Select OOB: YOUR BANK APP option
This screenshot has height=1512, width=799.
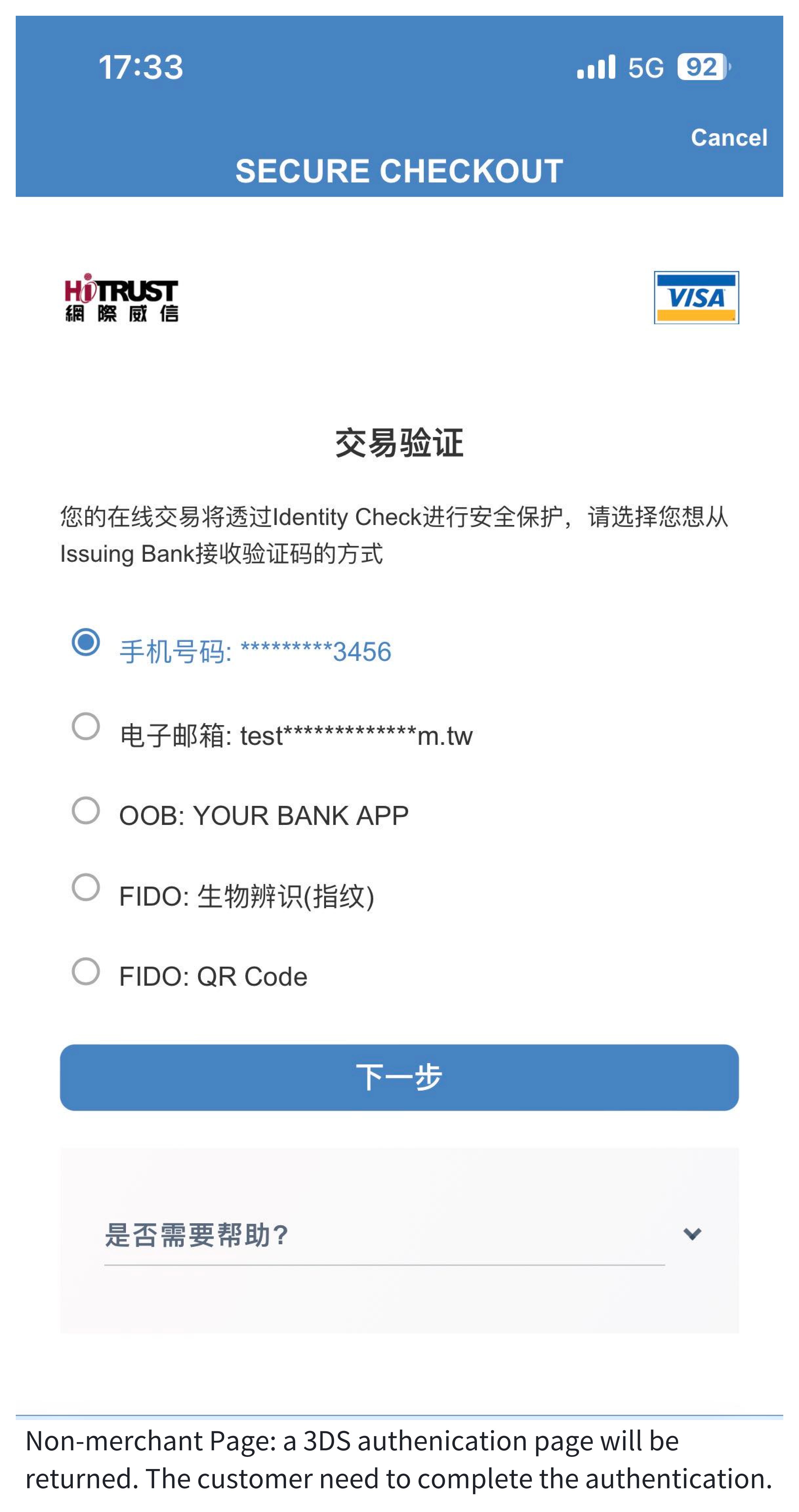86,810
